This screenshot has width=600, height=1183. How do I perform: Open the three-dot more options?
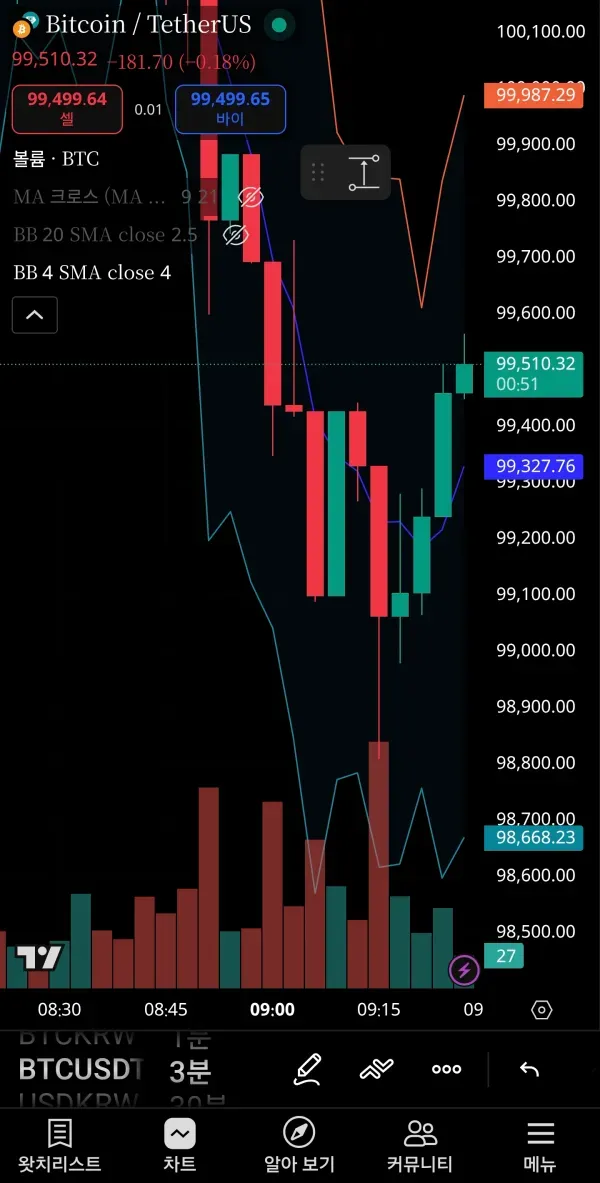tap(446, 1069)
